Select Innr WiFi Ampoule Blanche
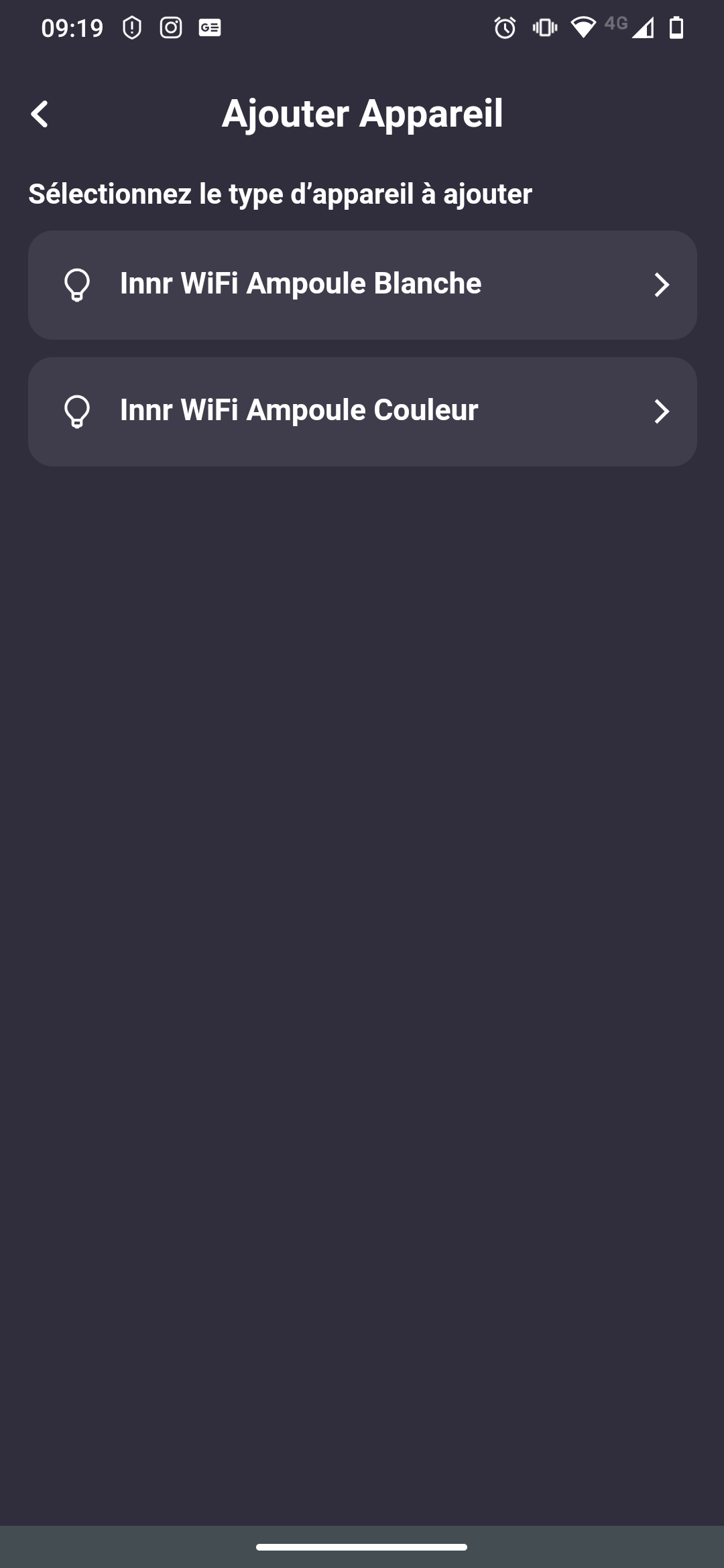Viewport: 724px width, 1568px height. [362, 285]
